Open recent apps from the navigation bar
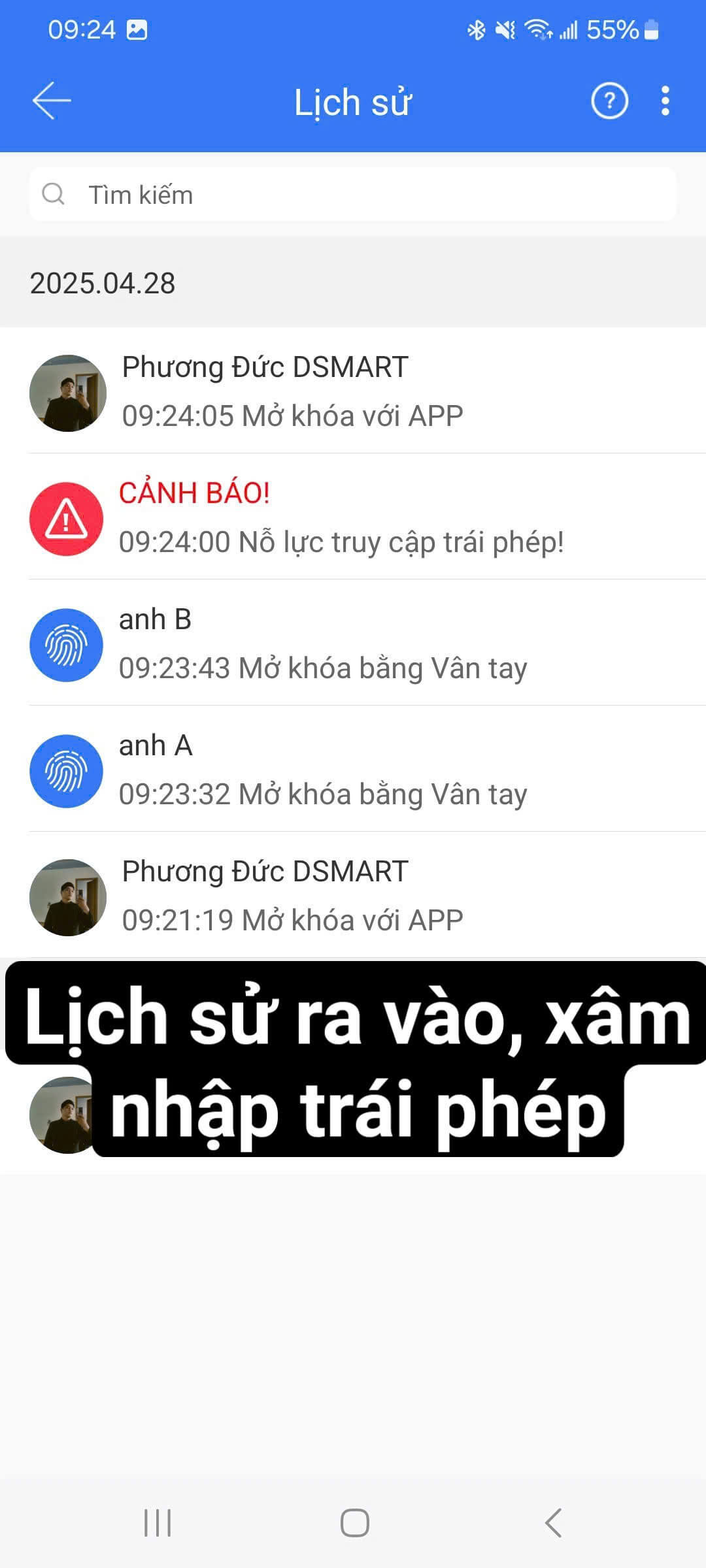706x1568 pixels. tap(158, 1523)
